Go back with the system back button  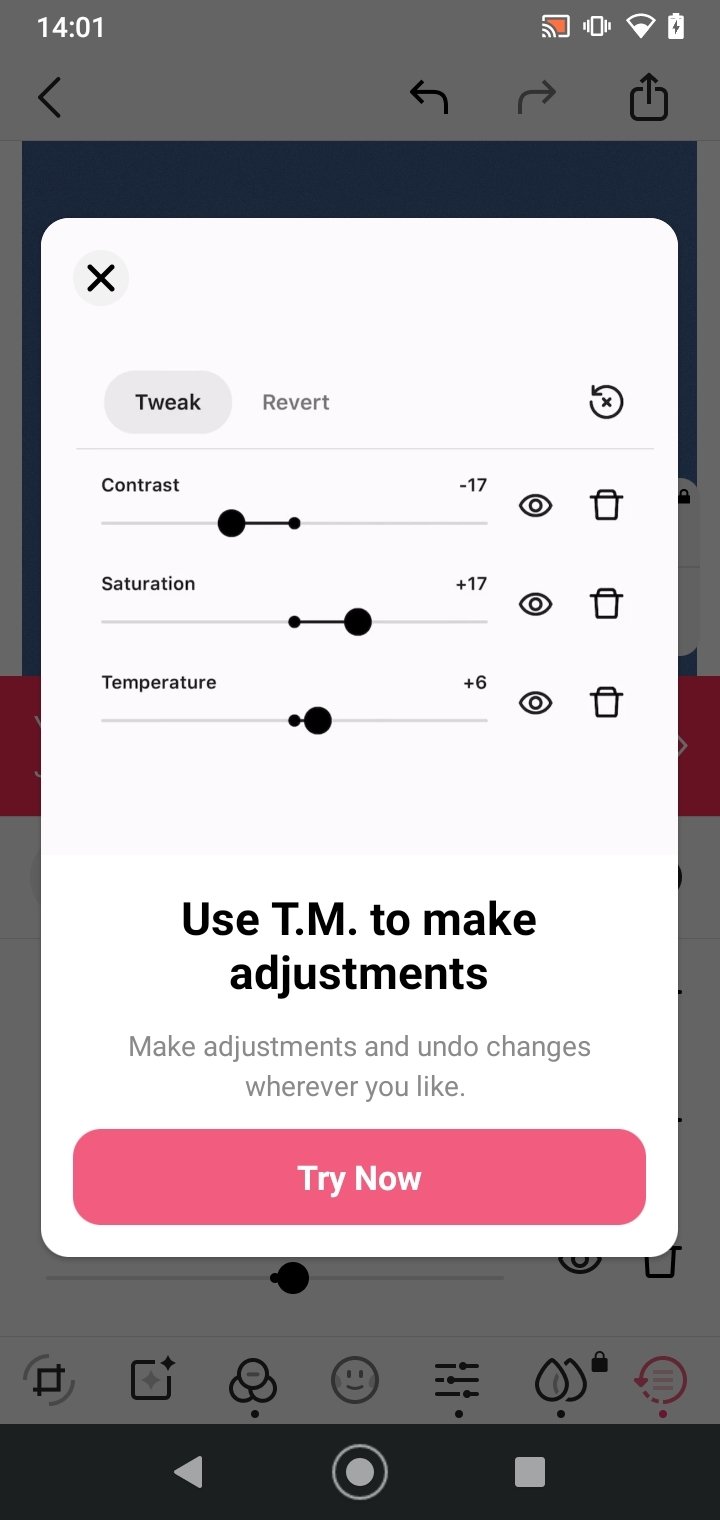tap(188, 1472)
